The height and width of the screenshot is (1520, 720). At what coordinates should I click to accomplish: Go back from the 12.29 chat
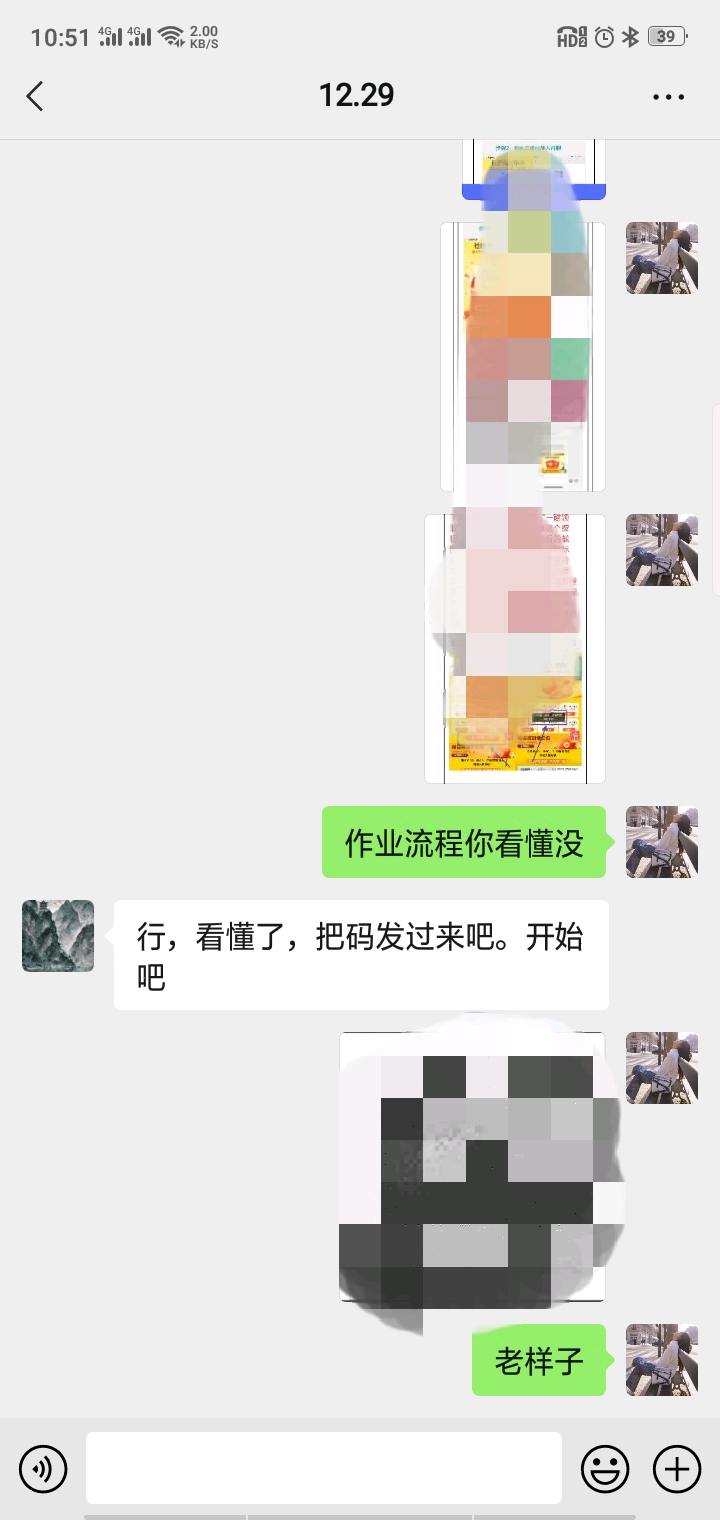(35, 96)
